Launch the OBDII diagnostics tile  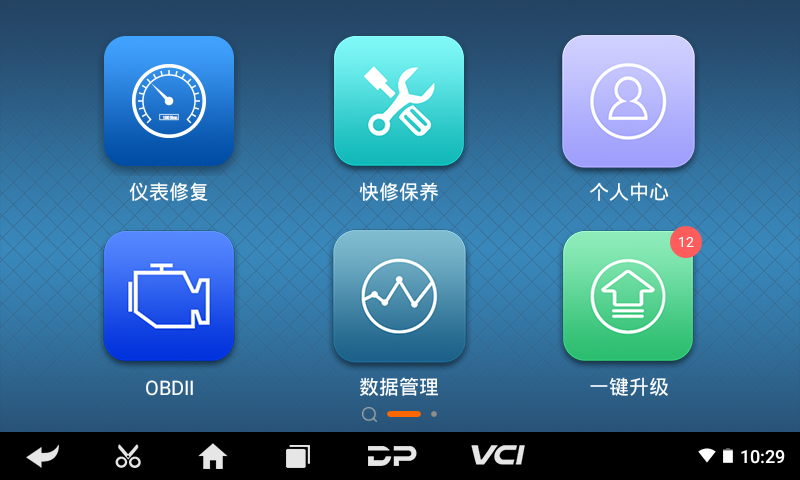click(169, 296)
